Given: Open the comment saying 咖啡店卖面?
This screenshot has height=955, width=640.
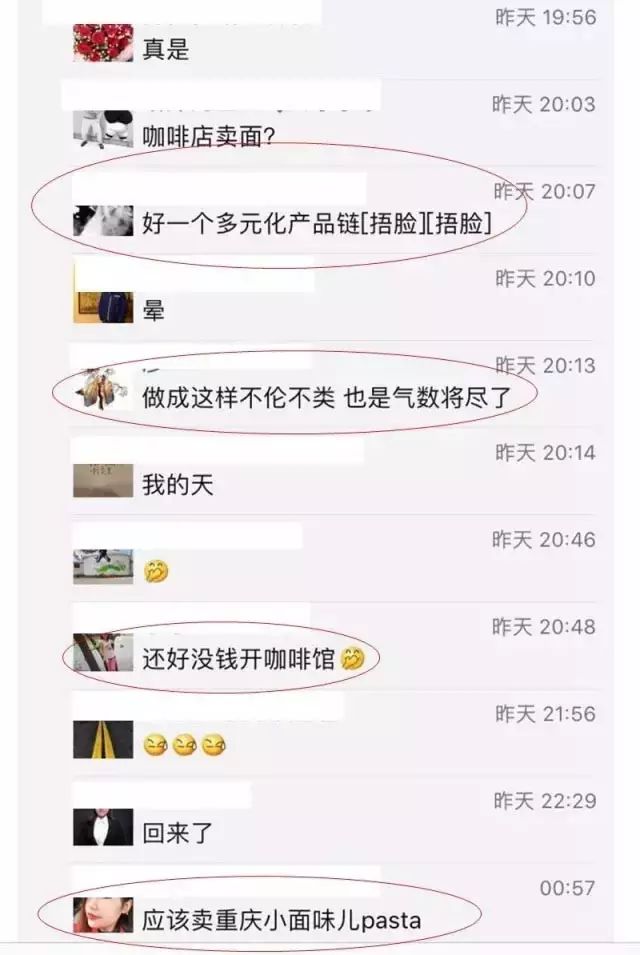Looking at the screenshot, I should coord(208,137).
